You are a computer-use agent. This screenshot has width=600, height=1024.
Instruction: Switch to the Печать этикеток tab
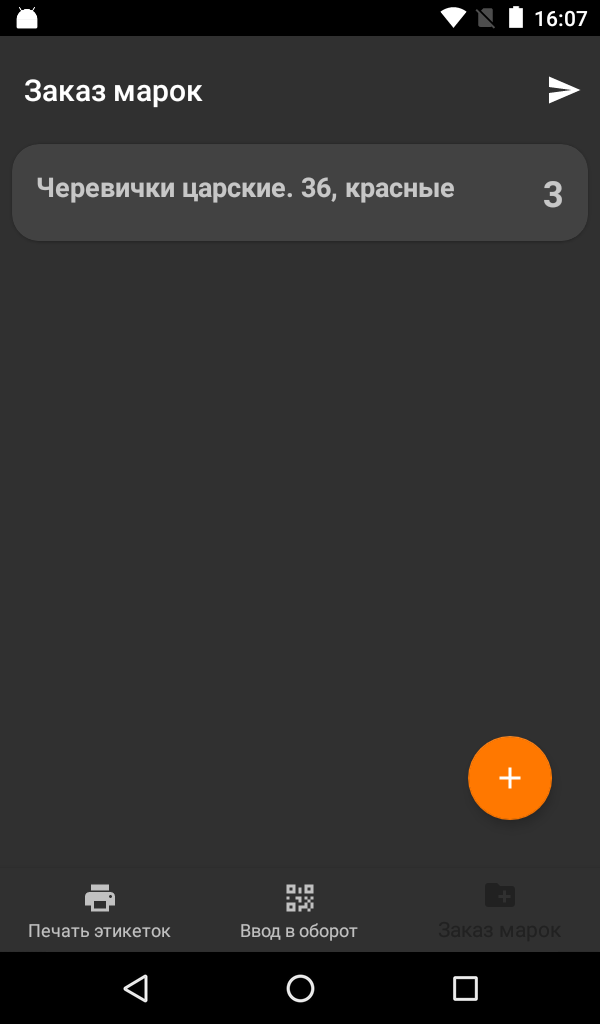[99, 911]
